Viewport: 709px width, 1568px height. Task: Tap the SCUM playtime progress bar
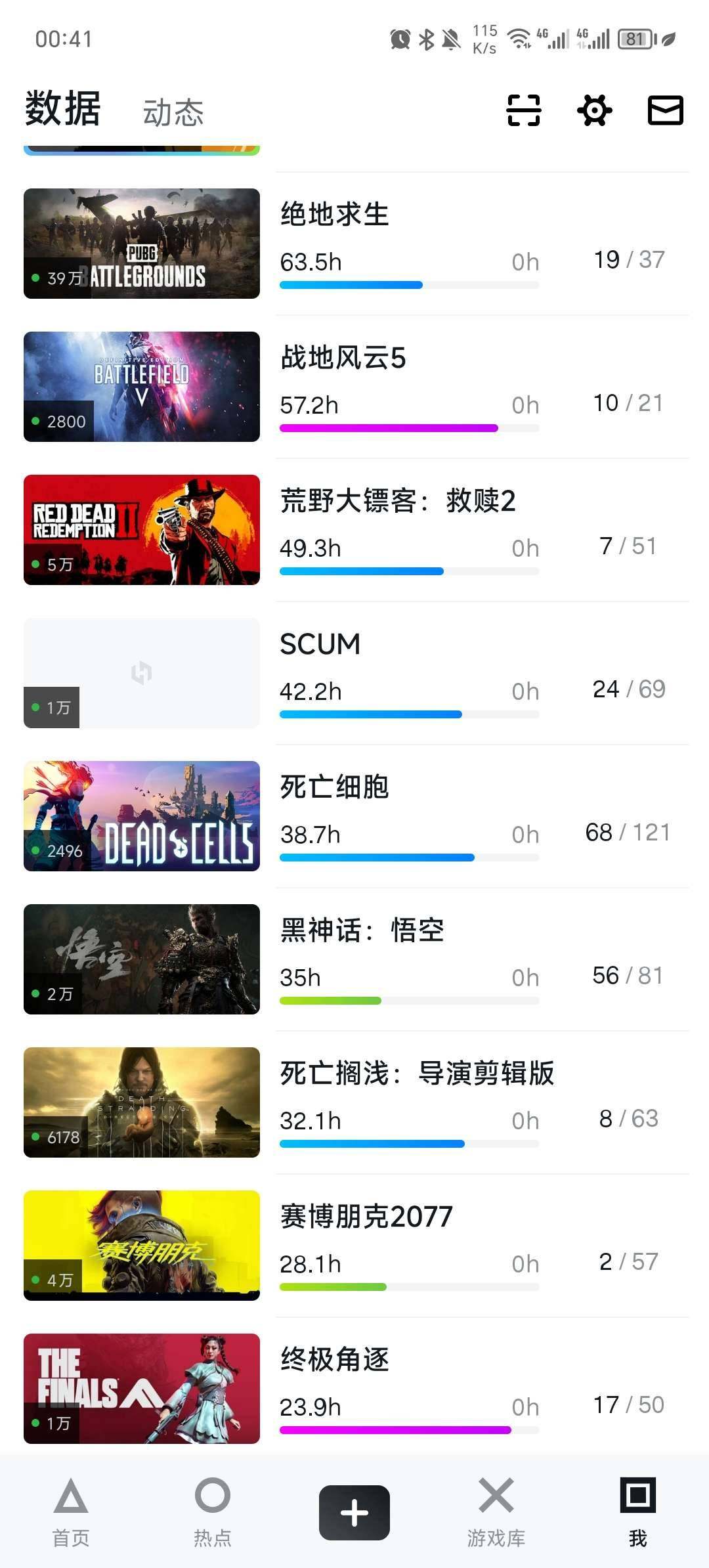click(409, 714)
